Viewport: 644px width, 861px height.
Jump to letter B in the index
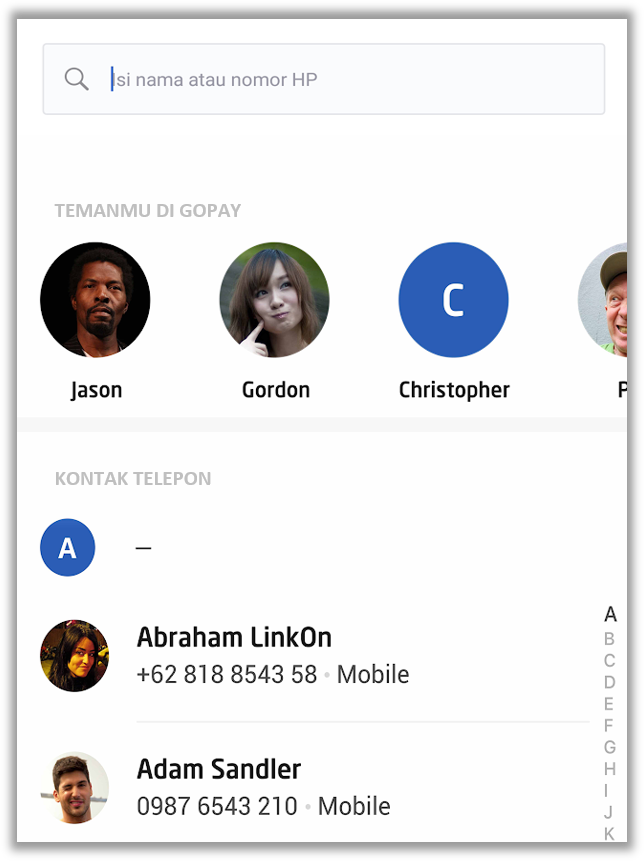[609, 638]
